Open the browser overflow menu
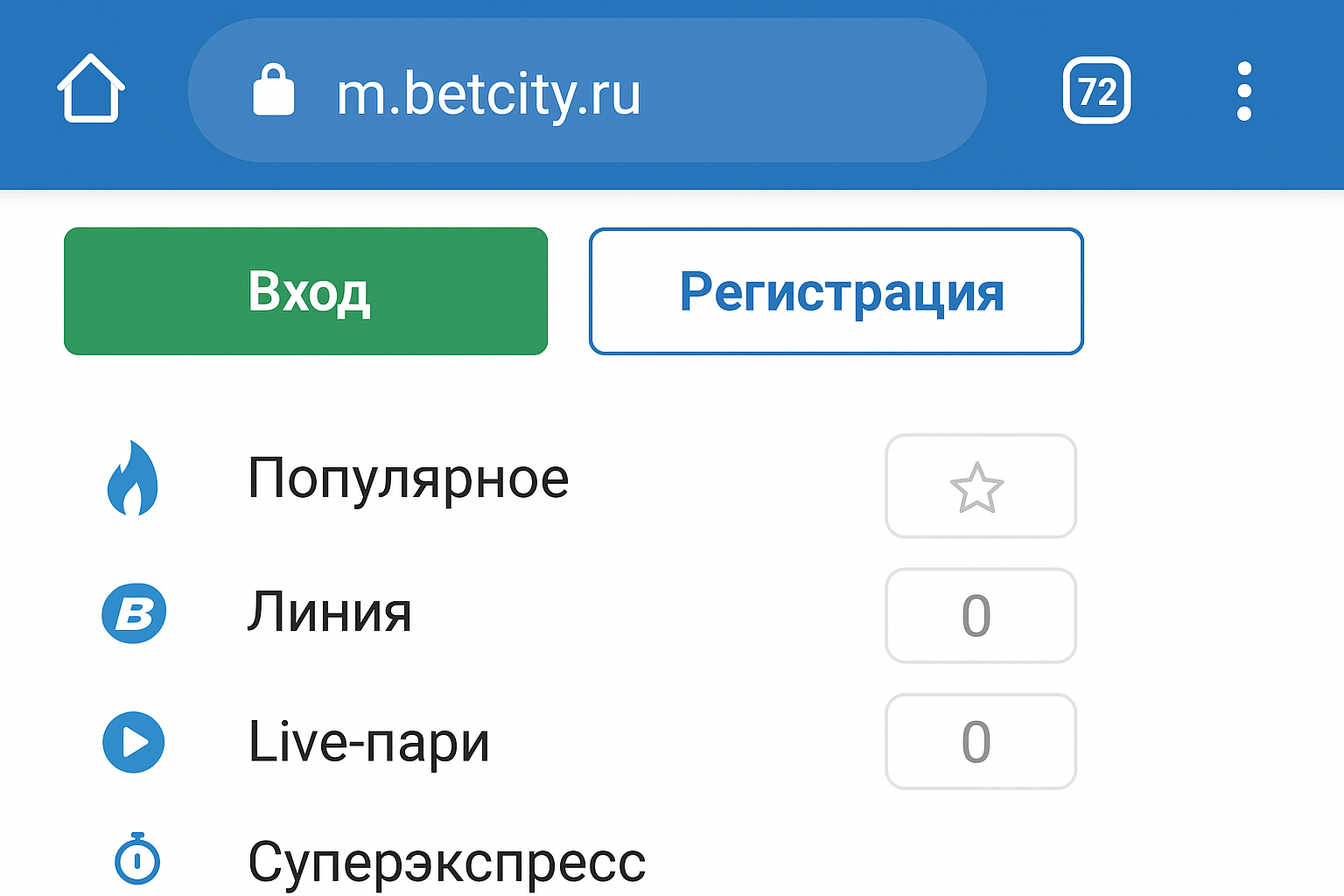Screen dimensions: 1344x896 (x=1243, y=91)
